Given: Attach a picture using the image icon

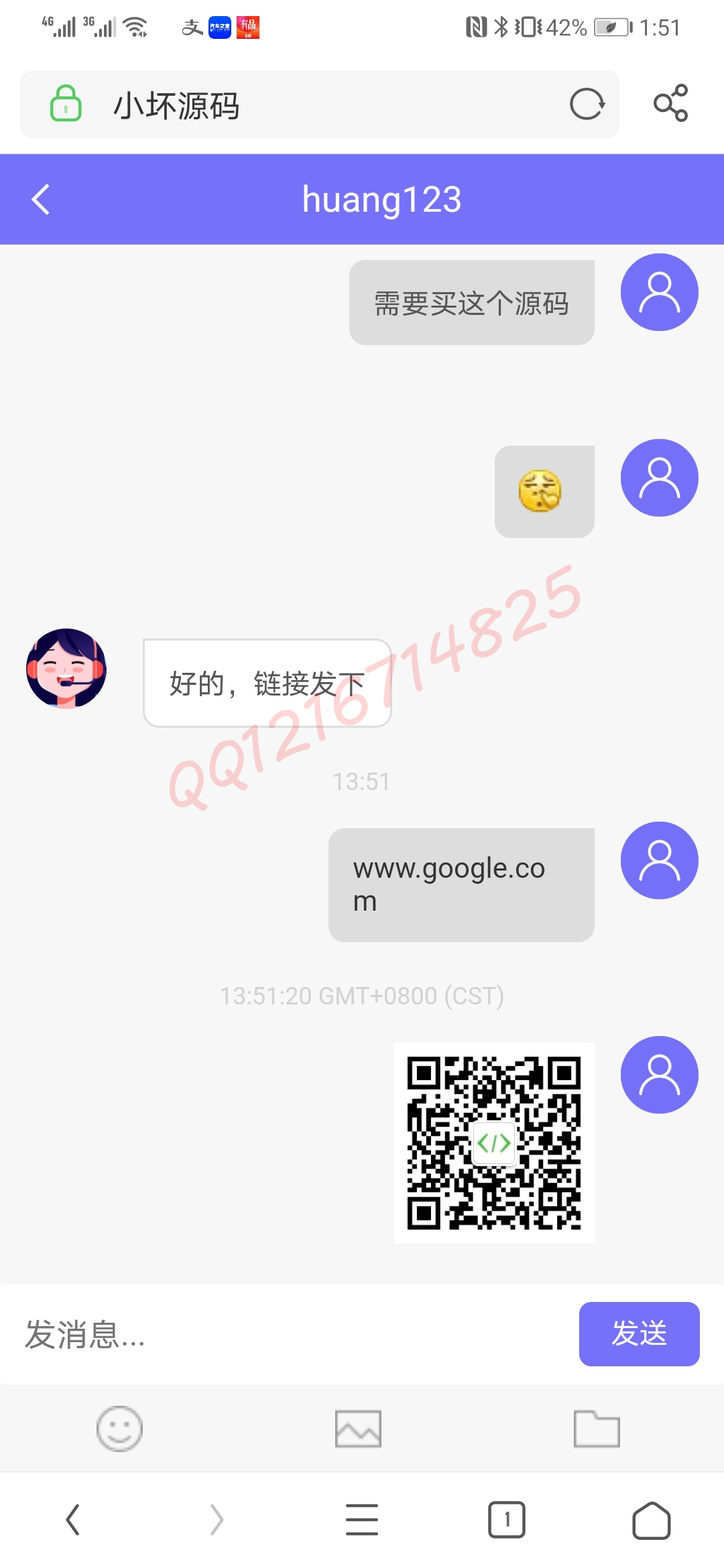Looking at the screenshot, I should coord(358,1429).
